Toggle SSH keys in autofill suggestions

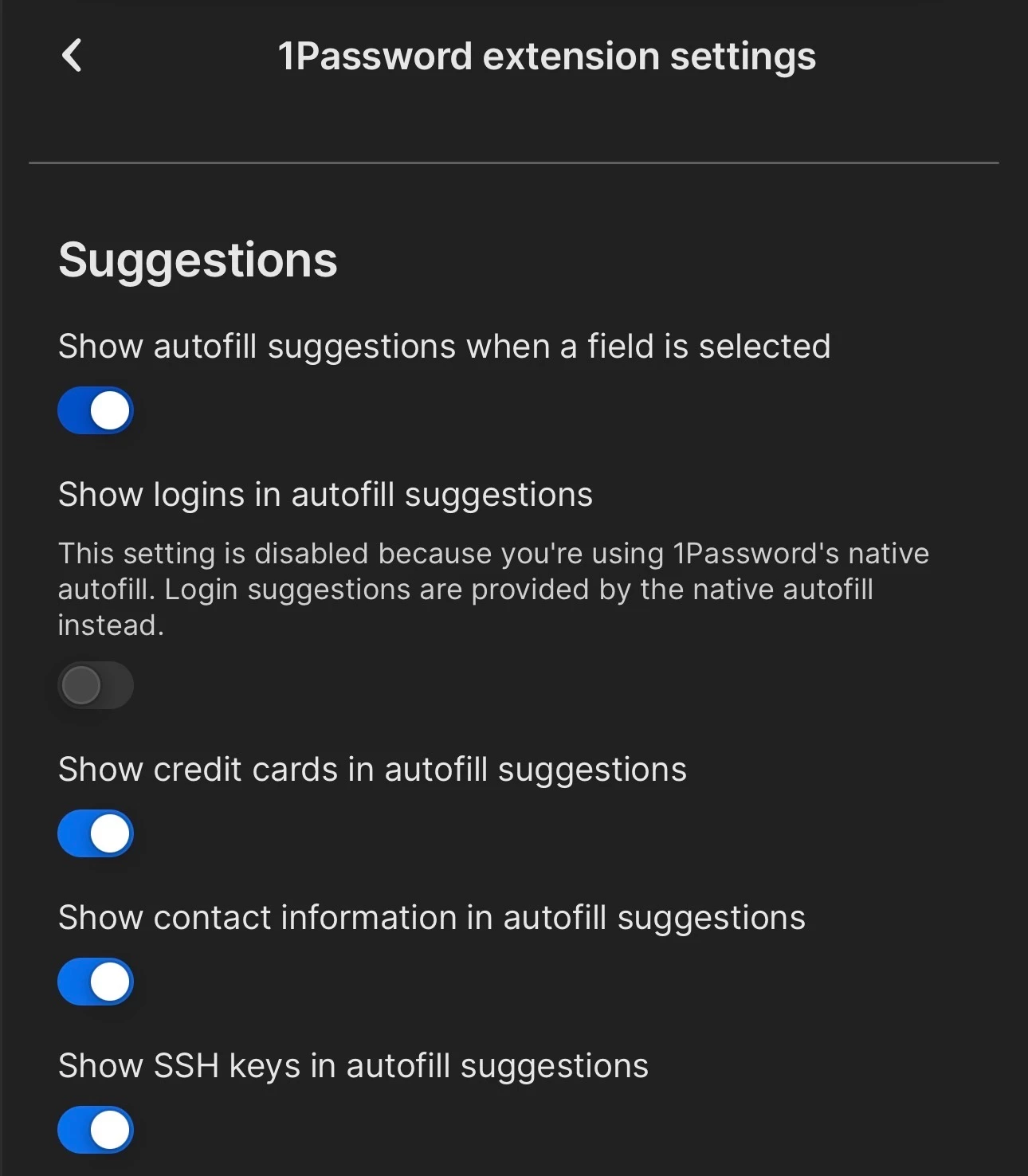[96, 1130]
